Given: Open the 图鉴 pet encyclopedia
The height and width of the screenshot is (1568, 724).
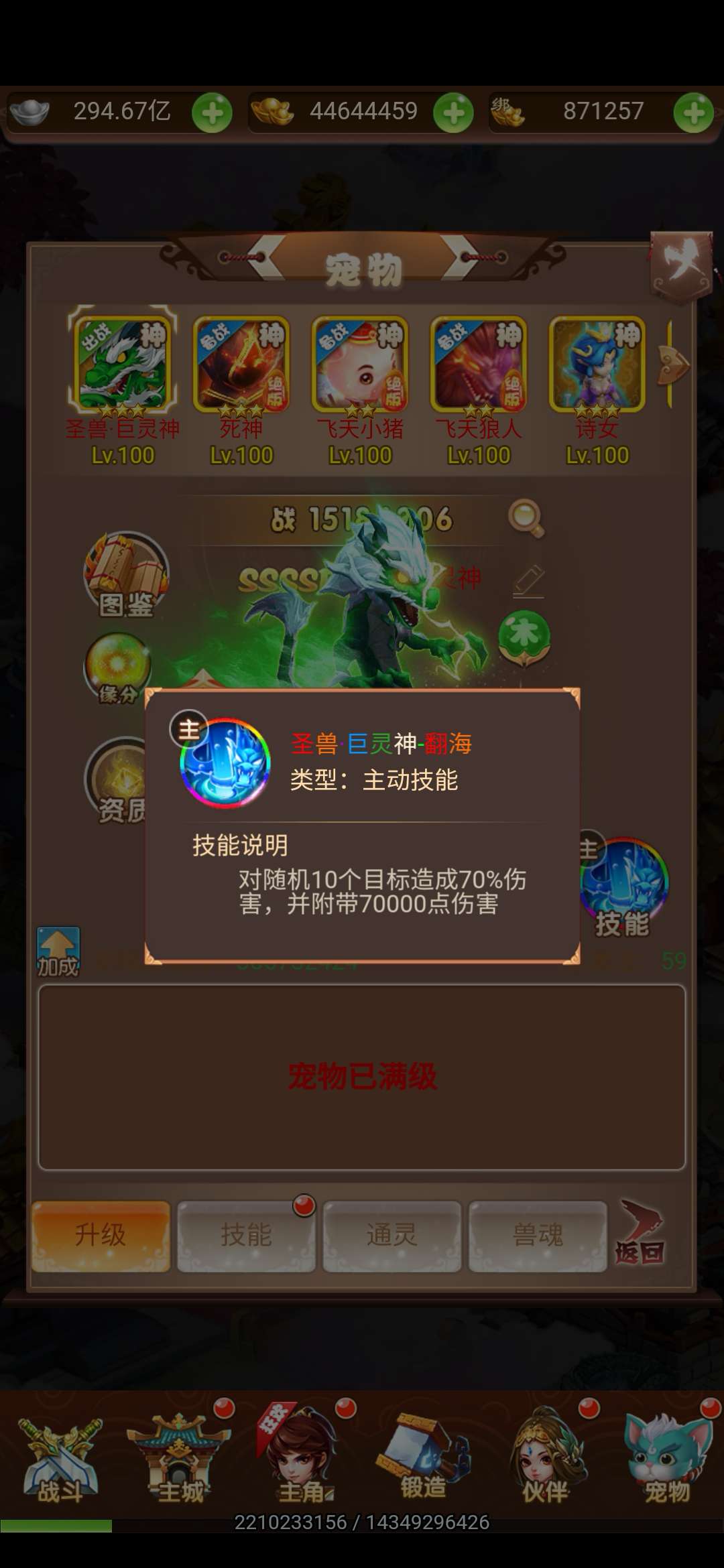Looking at the screenshot, I should coord(125,575).
